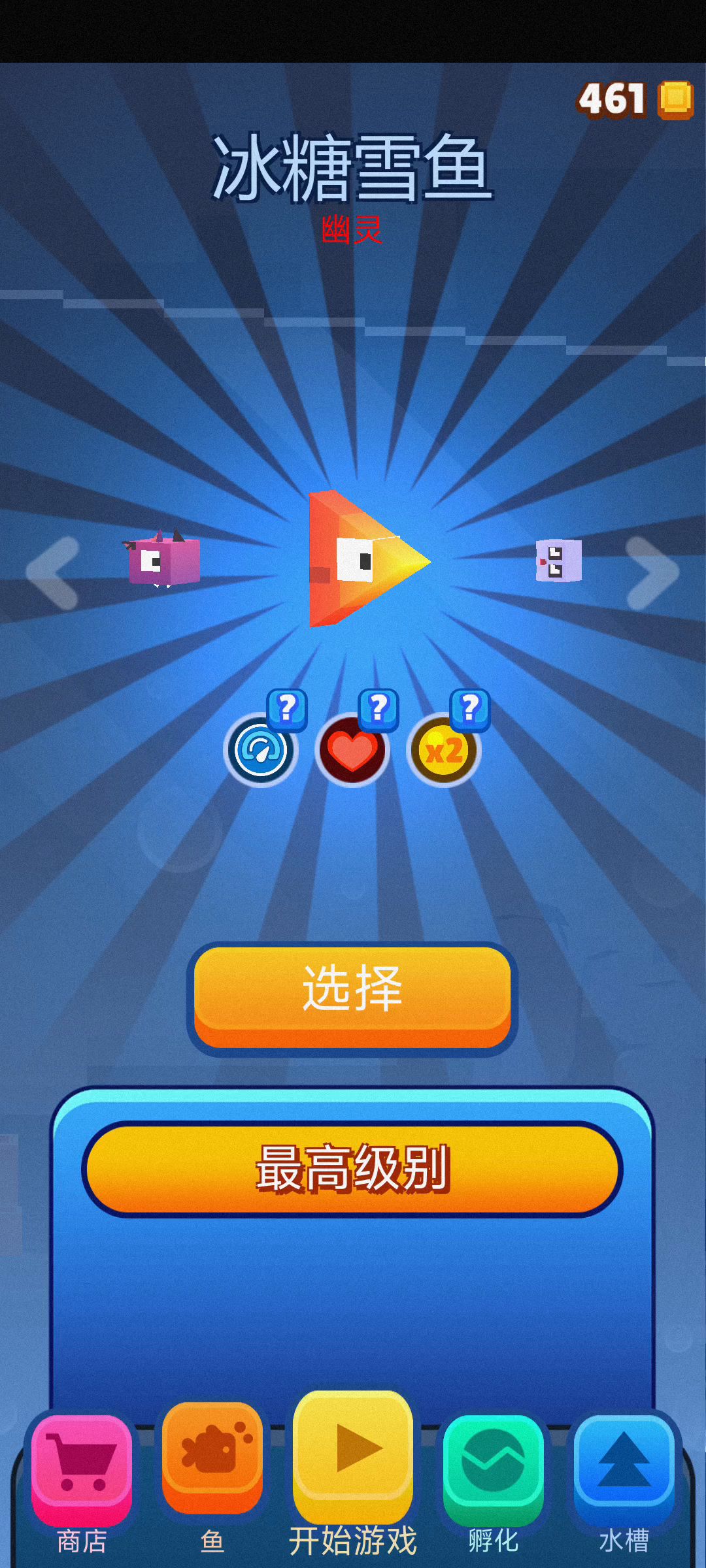This screenshot has width=706, height=1568.
Task: Tap the heart life ability icon
Action: 352,750
